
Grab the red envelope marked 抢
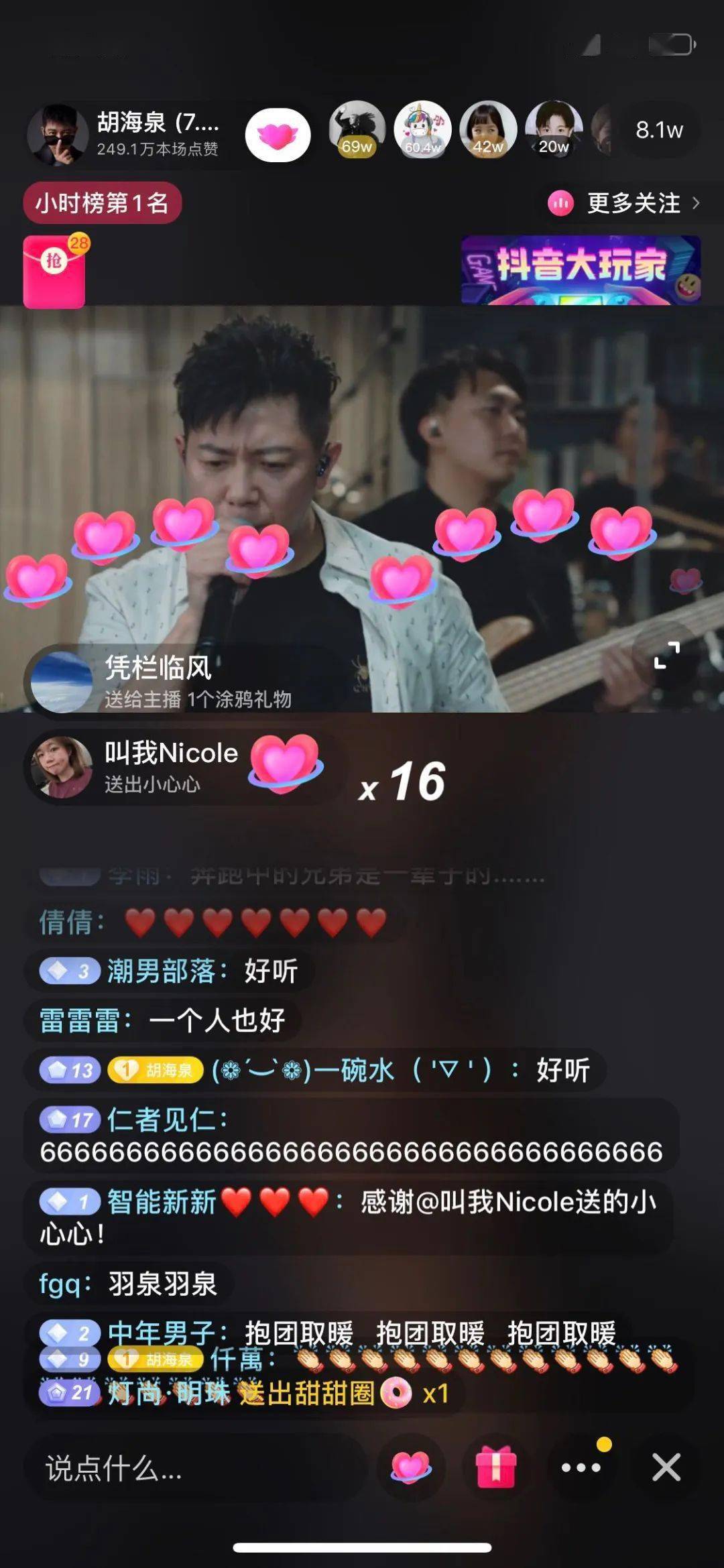55,271
